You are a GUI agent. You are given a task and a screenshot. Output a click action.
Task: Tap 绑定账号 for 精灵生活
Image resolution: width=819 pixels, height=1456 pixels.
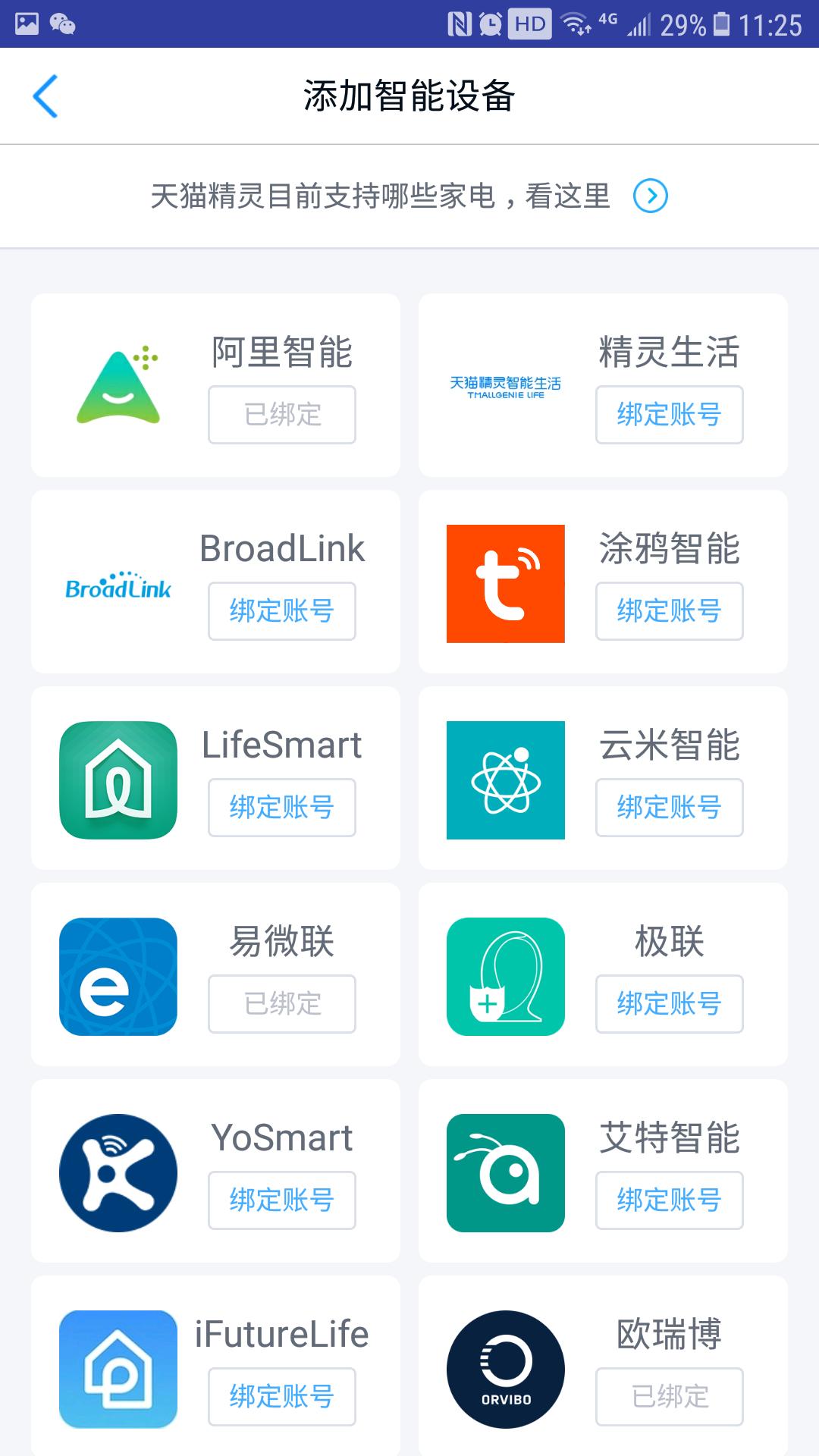(x=669, y=414)
